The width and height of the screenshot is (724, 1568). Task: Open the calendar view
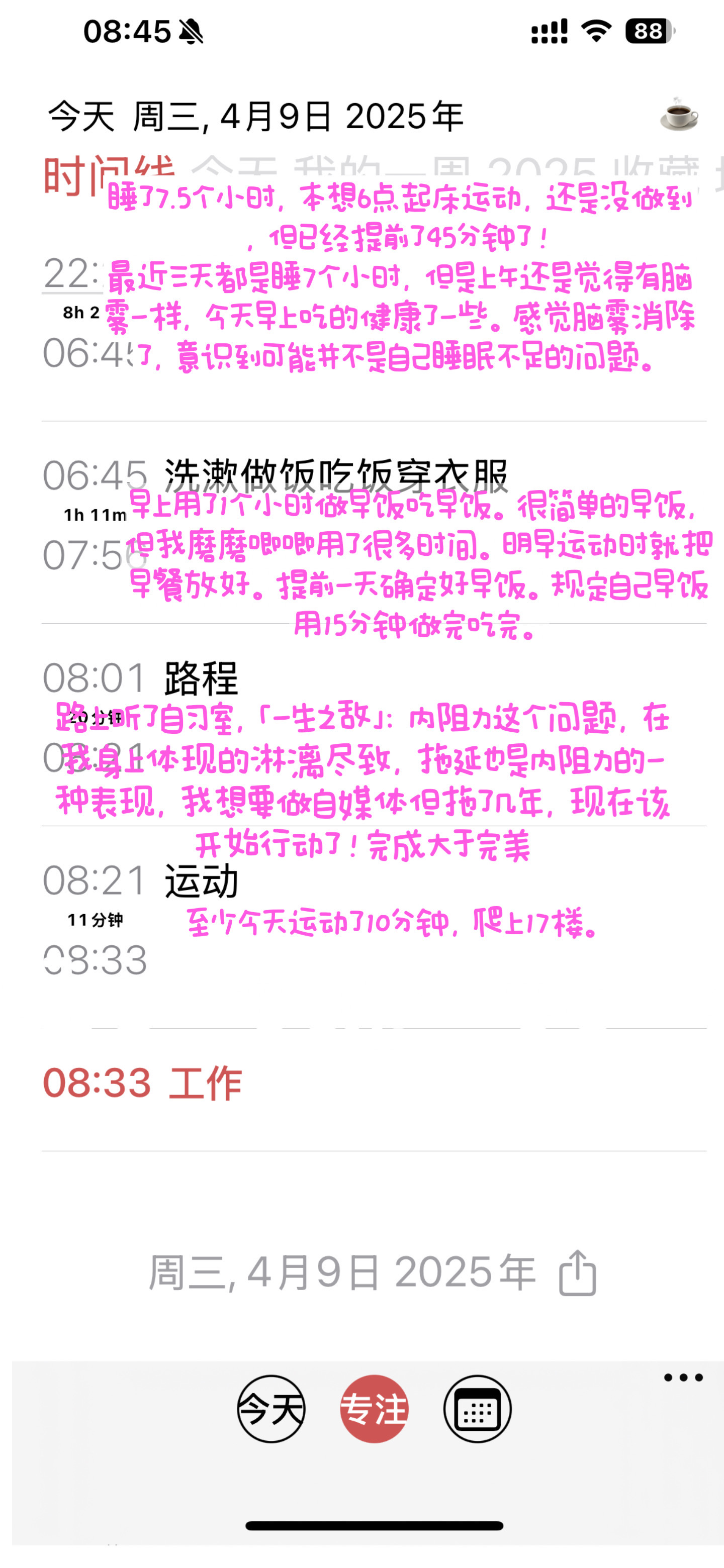478,1409
